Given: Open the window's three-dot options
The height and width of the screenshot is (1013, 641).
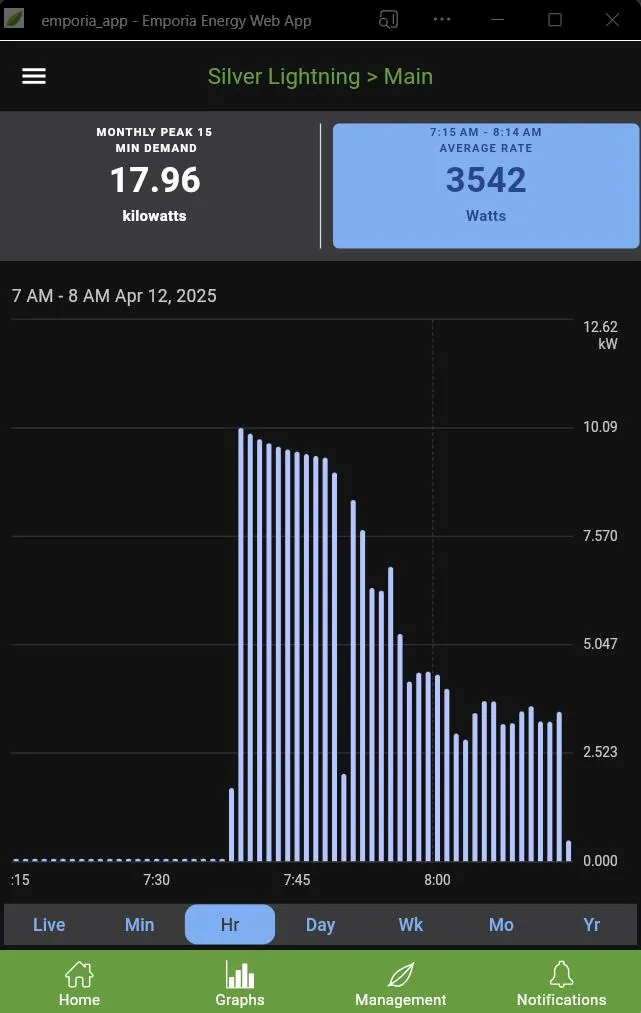Looking at the screenshot, I should (442, 20).
